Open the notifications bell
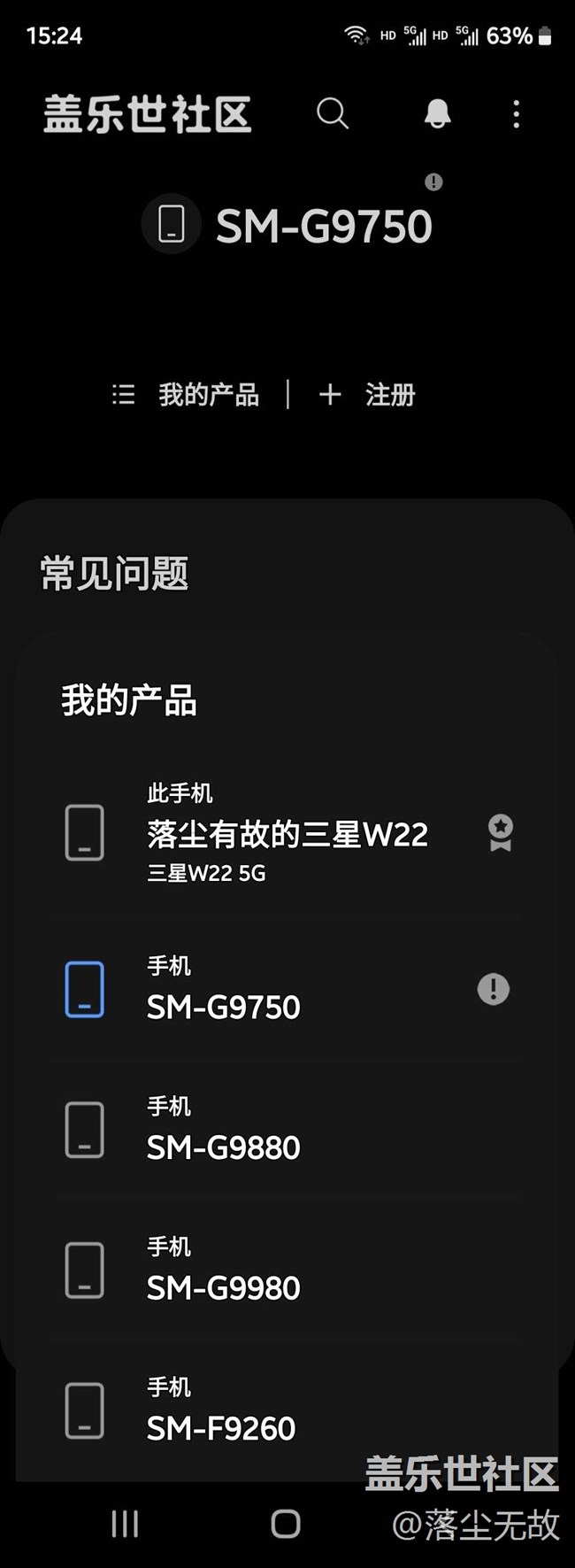The height and width of the screenshot is (1568, 575). tap(437, 113)
